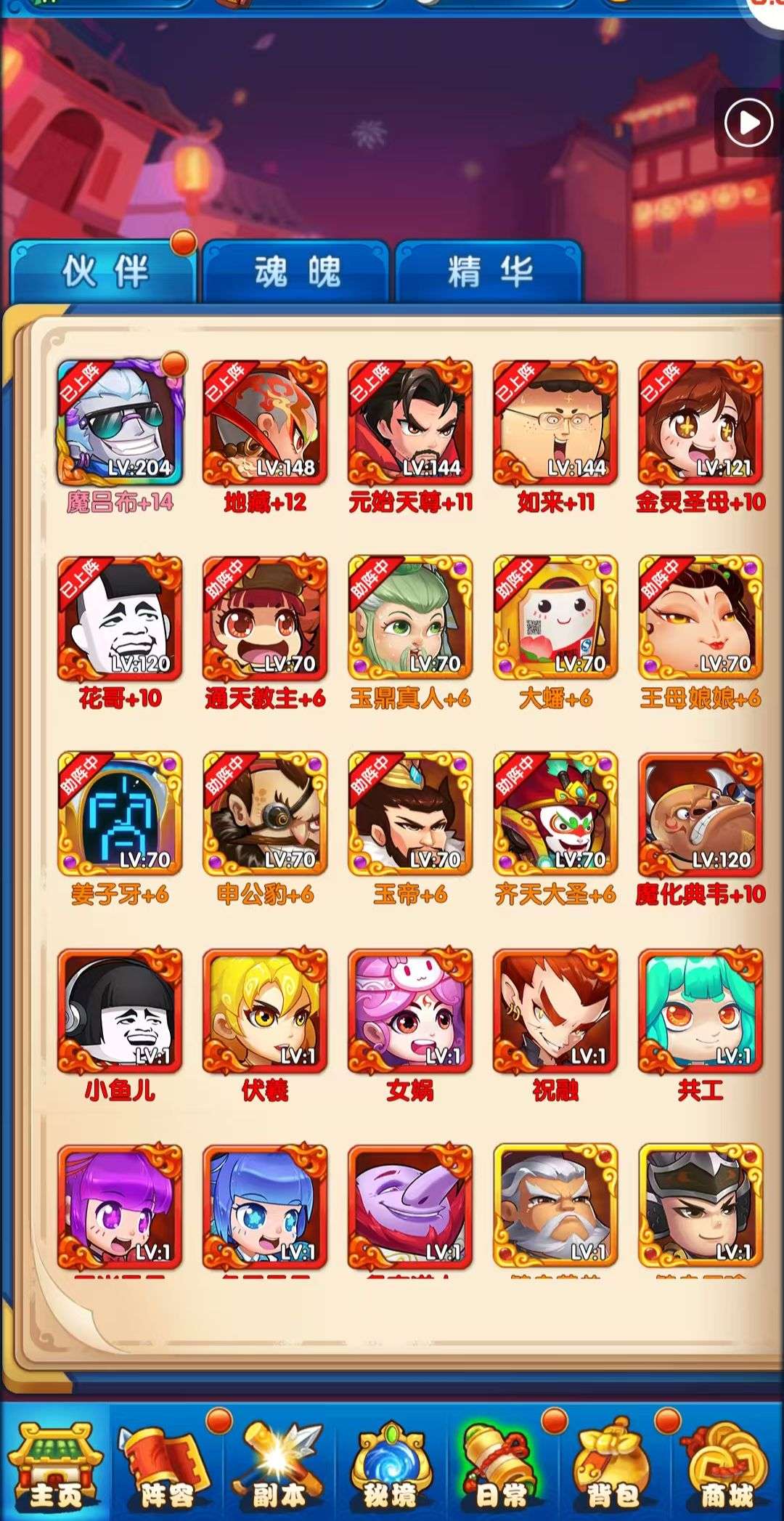View hero 姜子牙+6

120,815
